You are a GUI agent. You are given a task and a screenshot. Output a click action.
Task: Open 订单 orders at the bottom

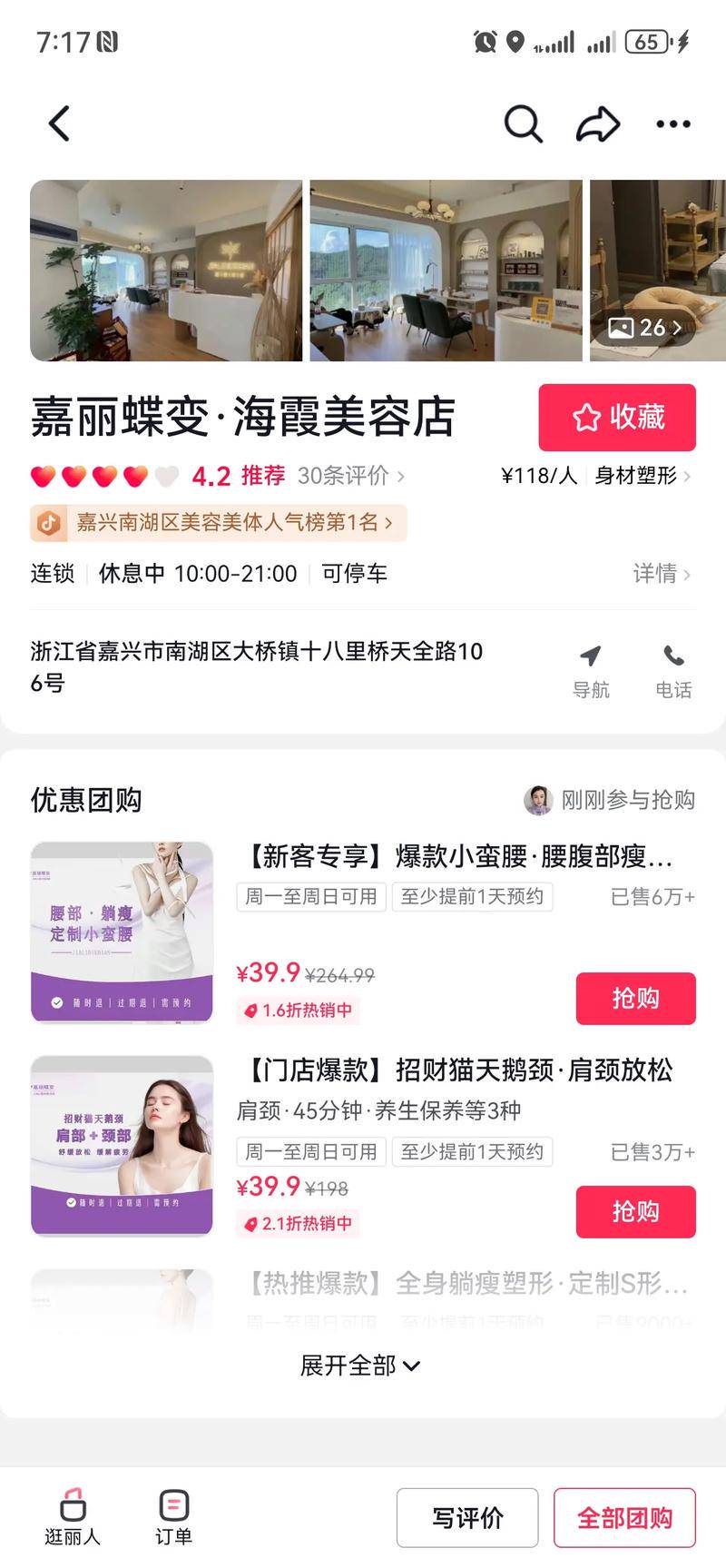[173, 1516]
